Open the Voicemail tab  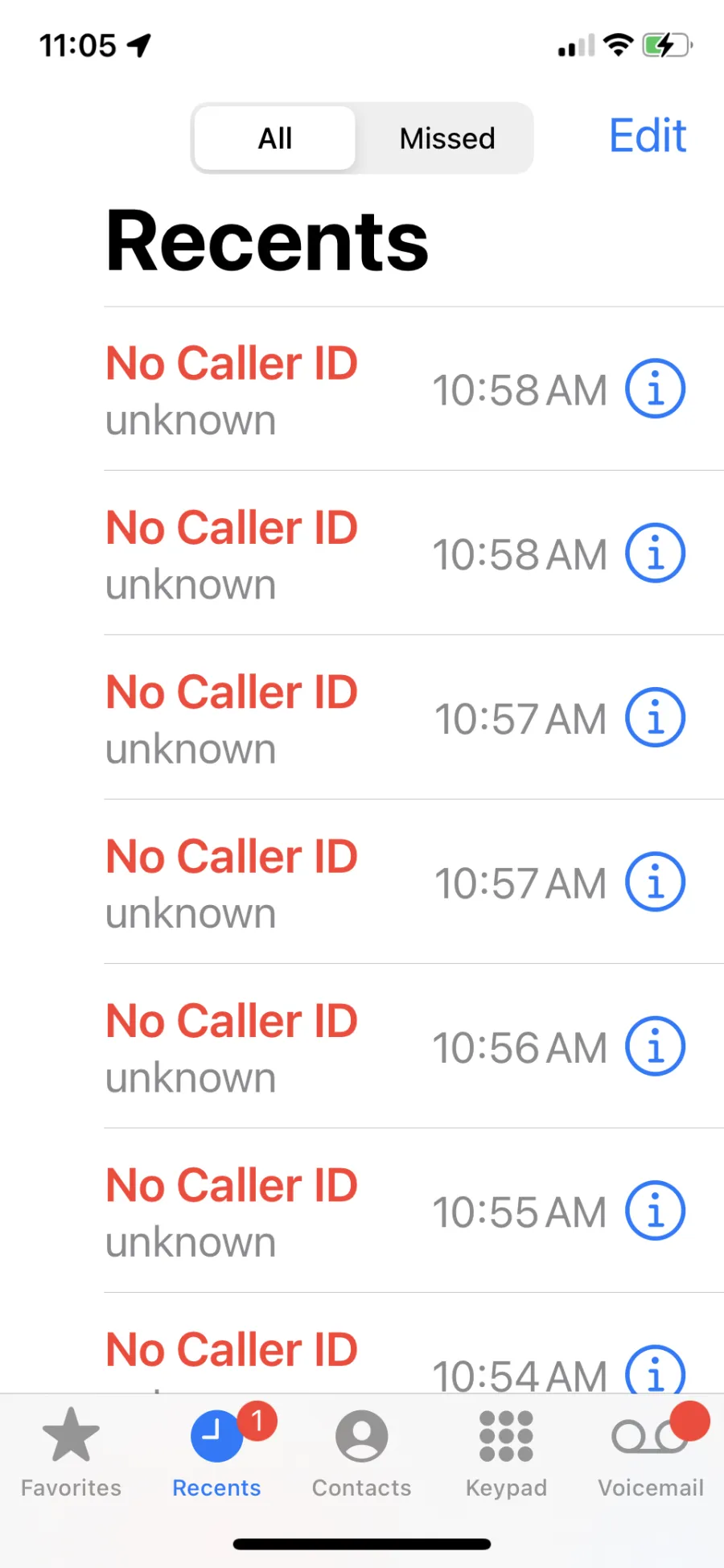pyautogui.click(x=651, y=1452)
